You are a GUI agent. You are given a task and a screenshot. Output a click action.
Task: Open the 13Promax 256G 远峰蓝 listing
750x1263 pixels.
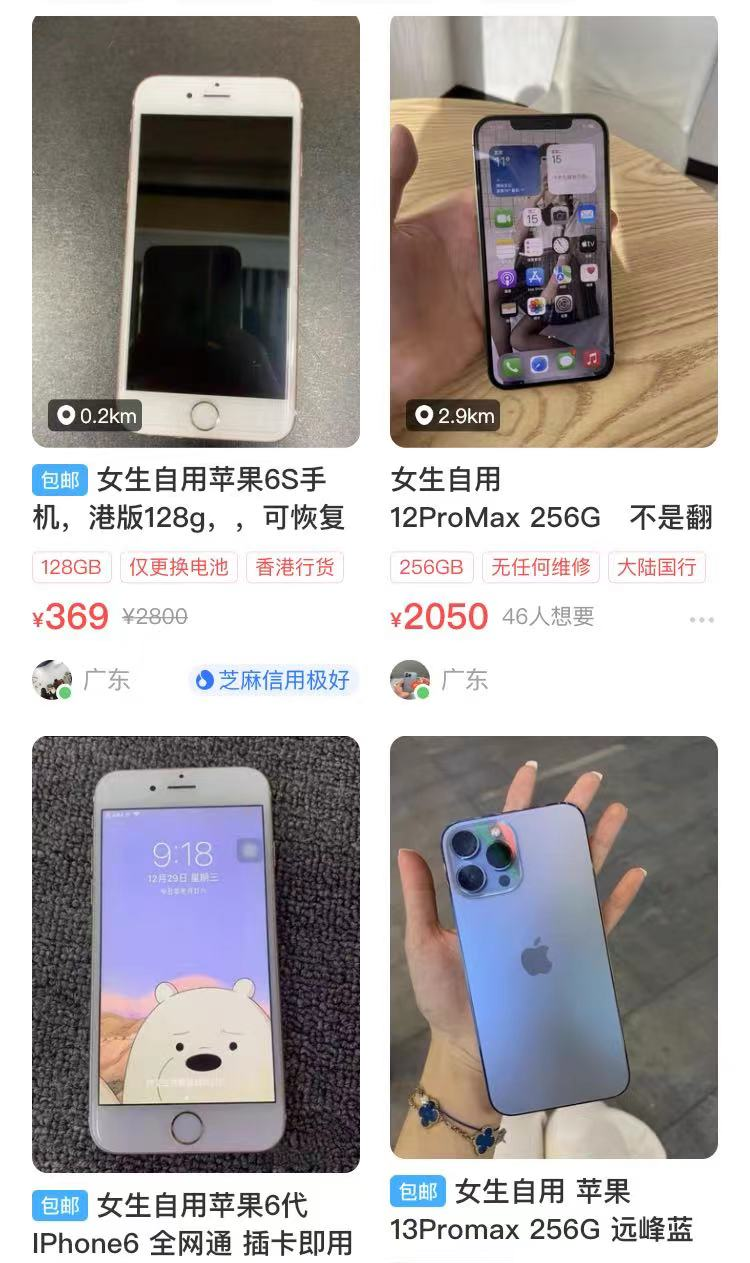coord(553,947)
